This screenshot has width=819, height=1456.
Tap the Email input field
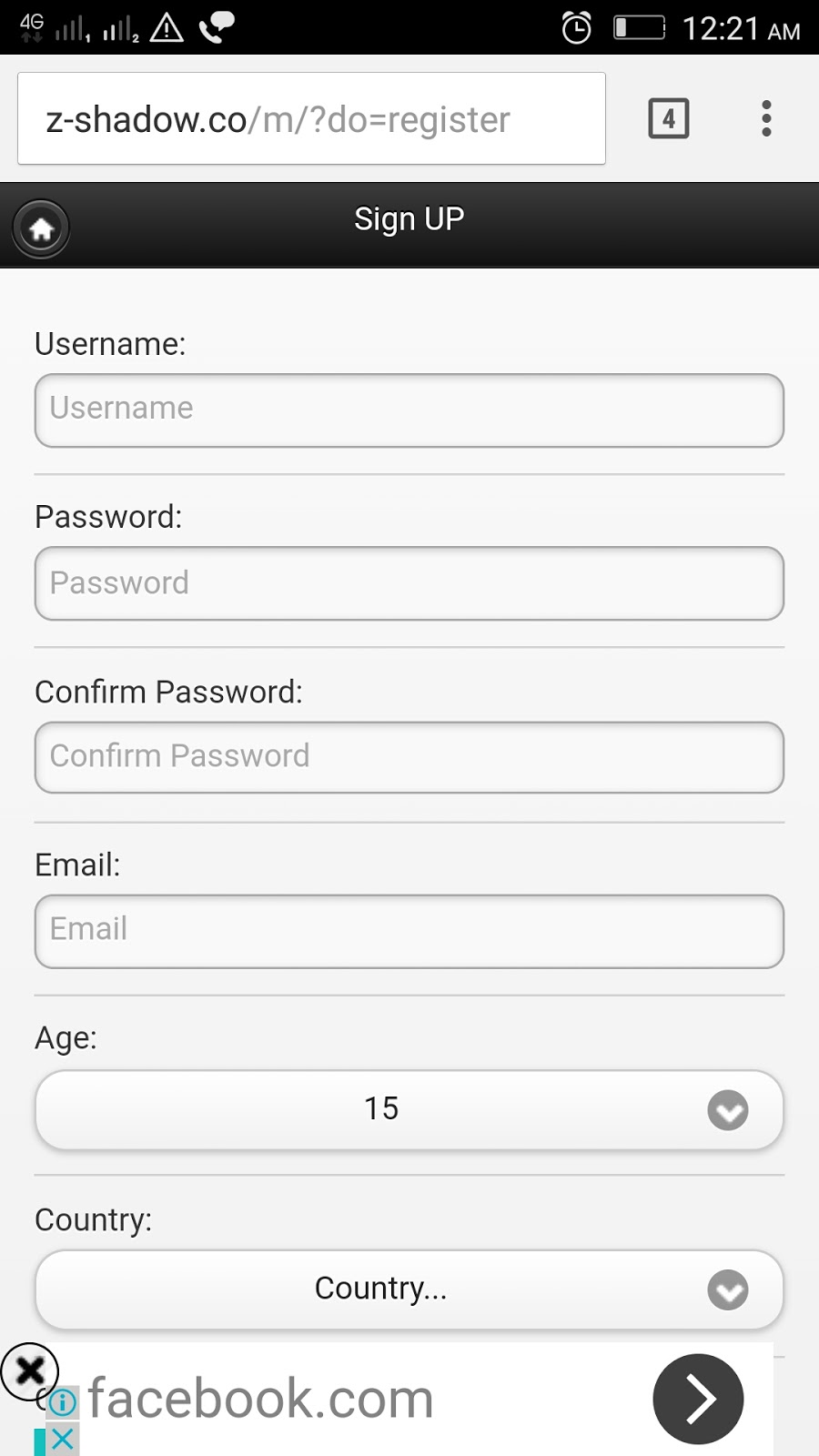coord(409,930)
